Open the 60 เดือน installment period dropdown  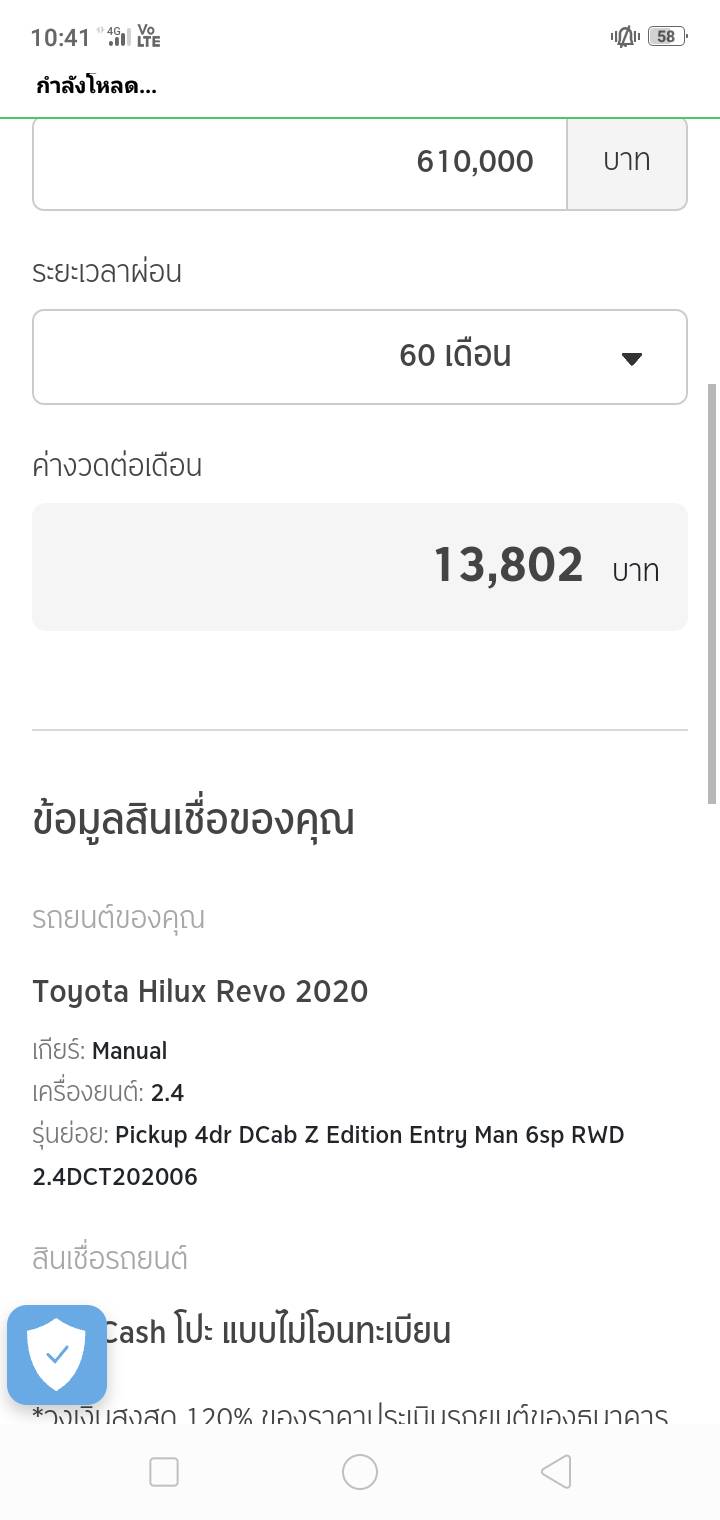[360, 357]
